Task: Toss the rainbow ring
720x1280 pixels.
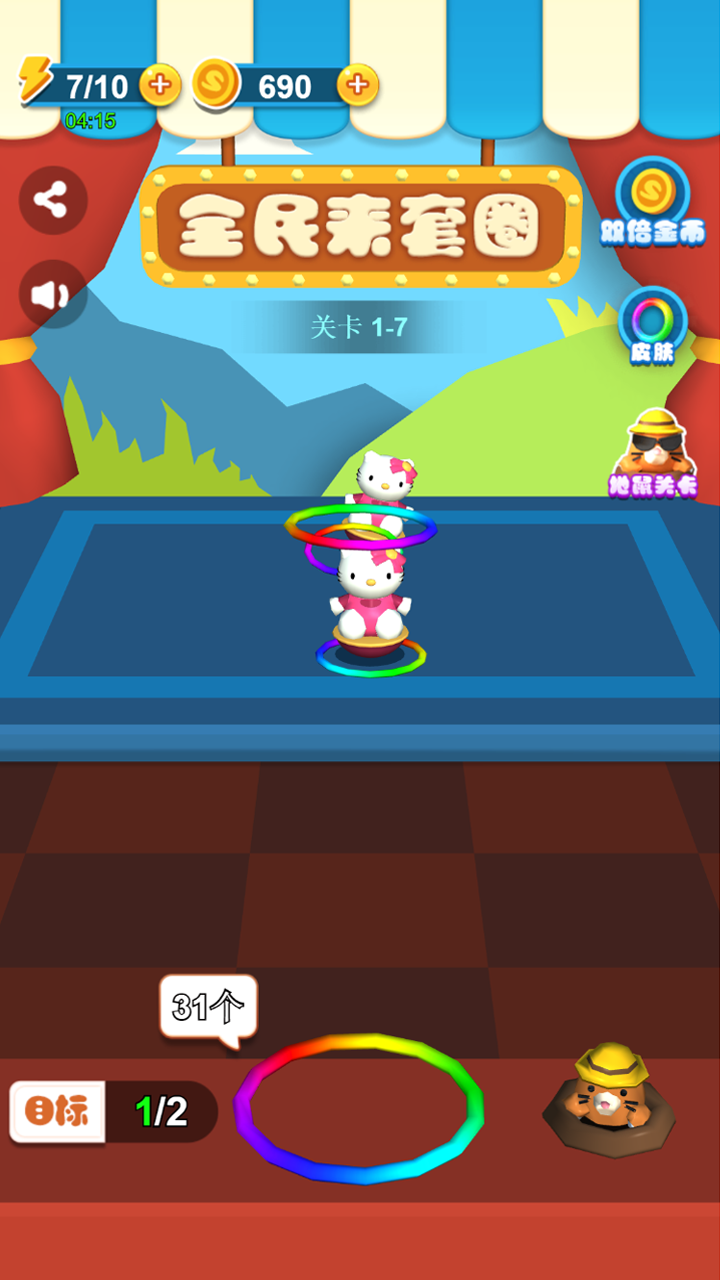Action: point(359,1108)
